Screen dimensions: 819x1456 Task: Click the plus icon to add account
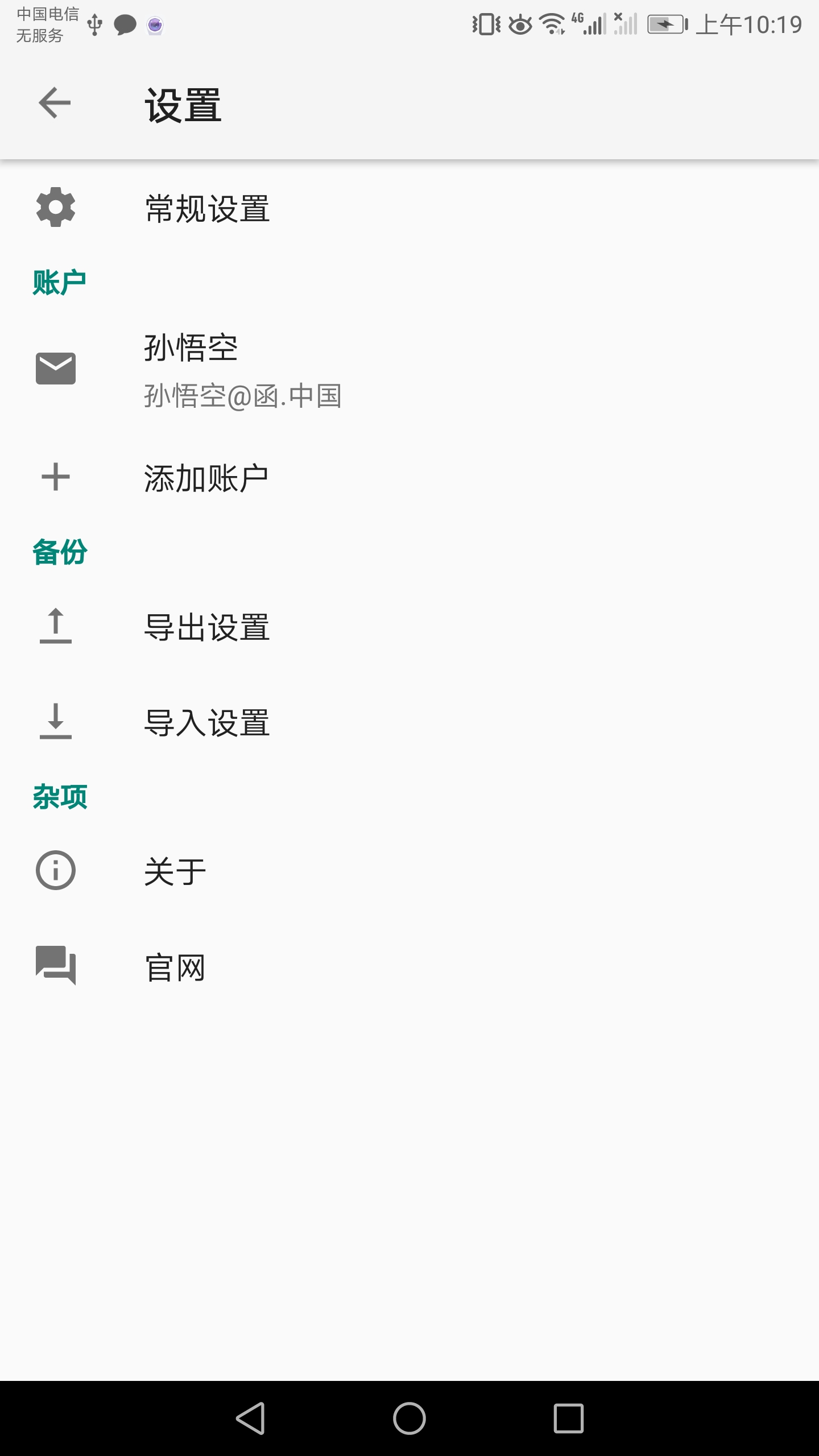[55, 477]
